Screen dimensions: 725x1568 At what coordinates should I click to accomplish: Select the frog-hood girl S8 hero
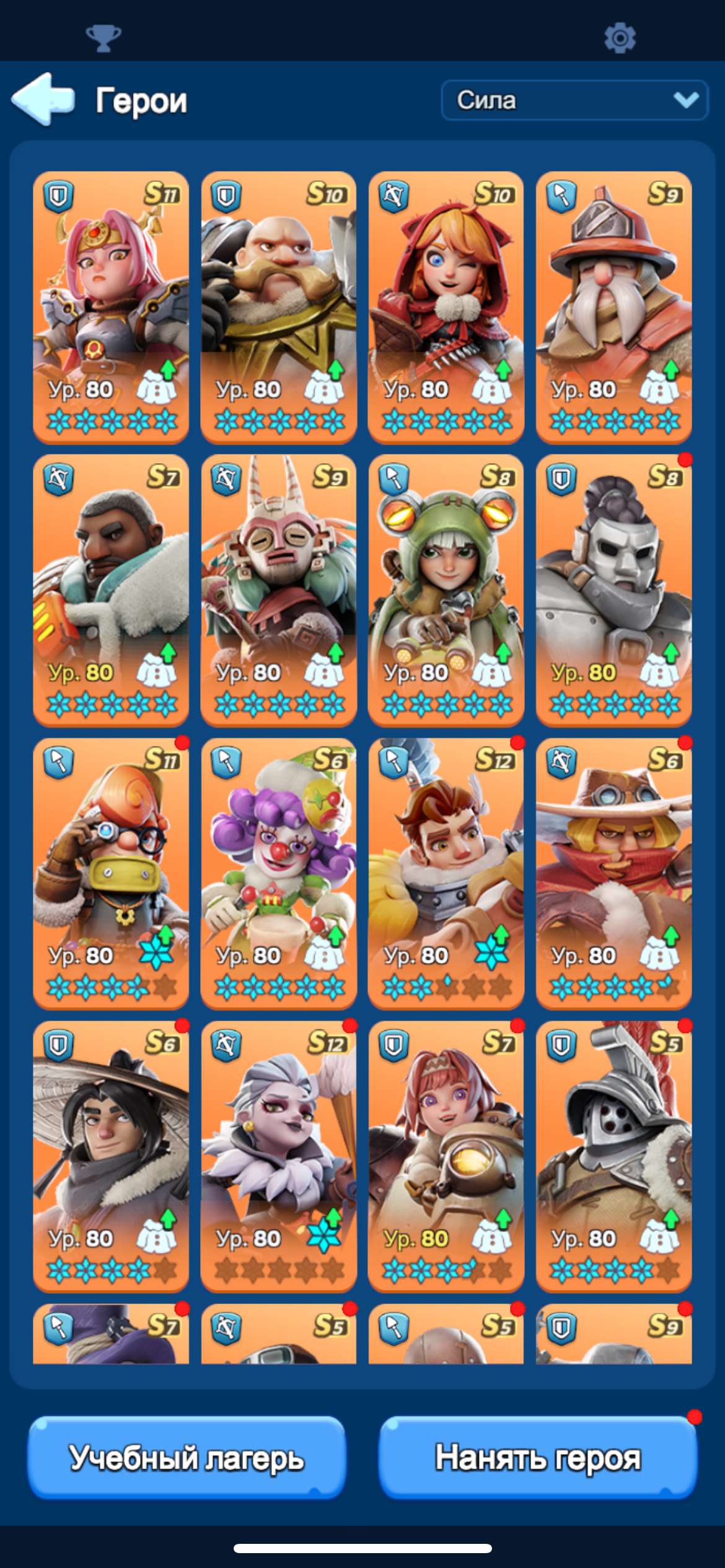(x=446, y=590)
